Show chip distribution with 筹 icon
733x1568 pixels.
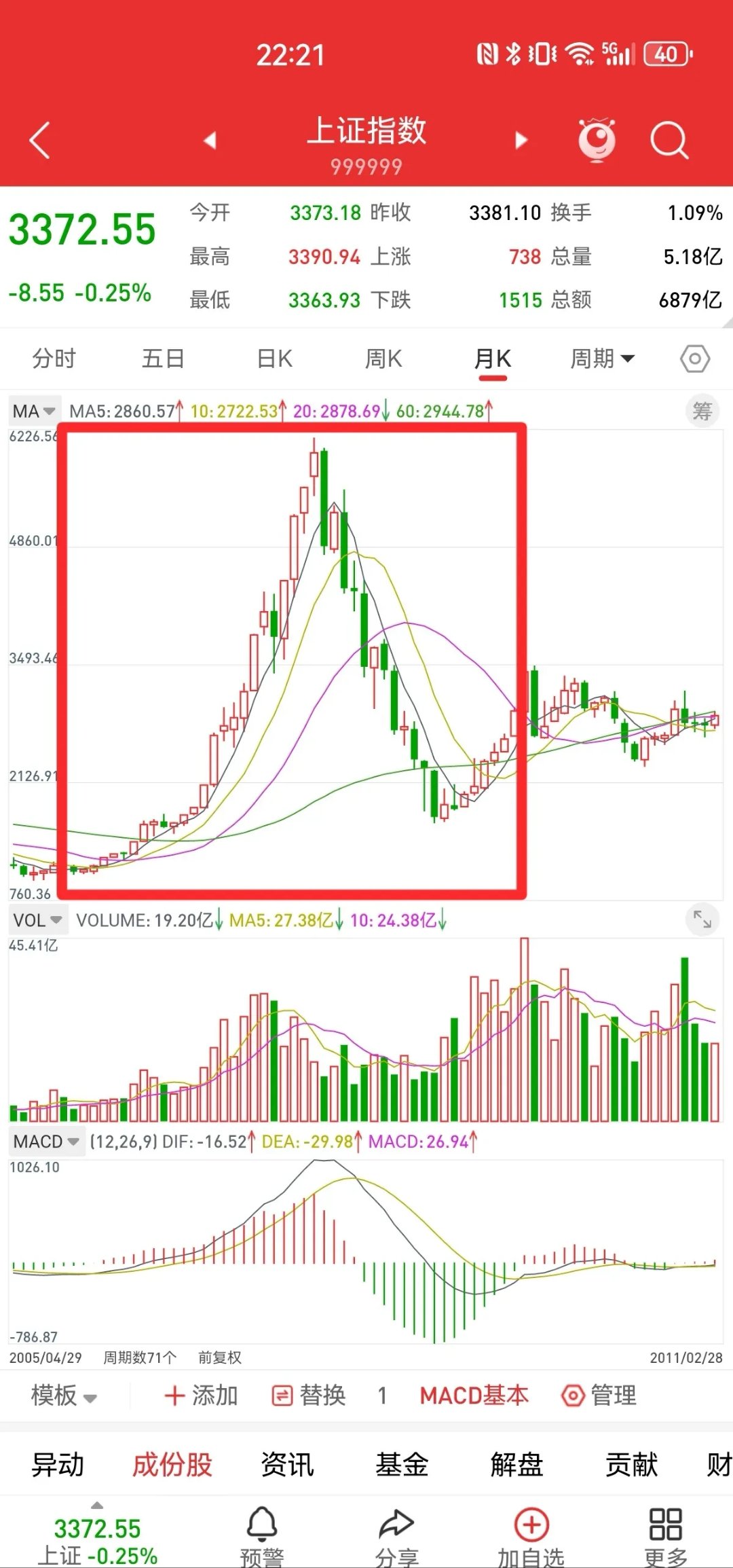click(x=703, y=411)
